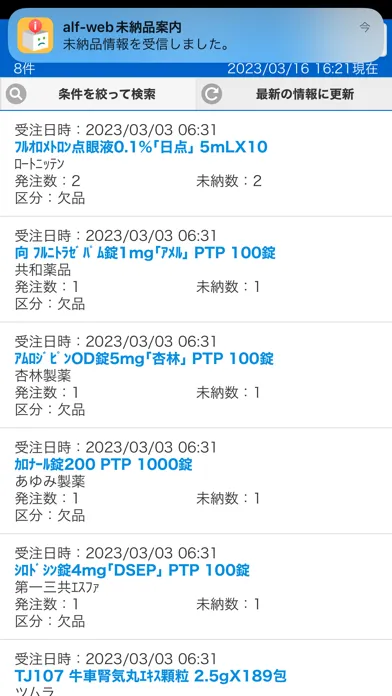The width and height of the screenshot is (392, 696).
Task: Select フルニトラゼパム錠1mg「アメル」 entry
Action: 196,270
